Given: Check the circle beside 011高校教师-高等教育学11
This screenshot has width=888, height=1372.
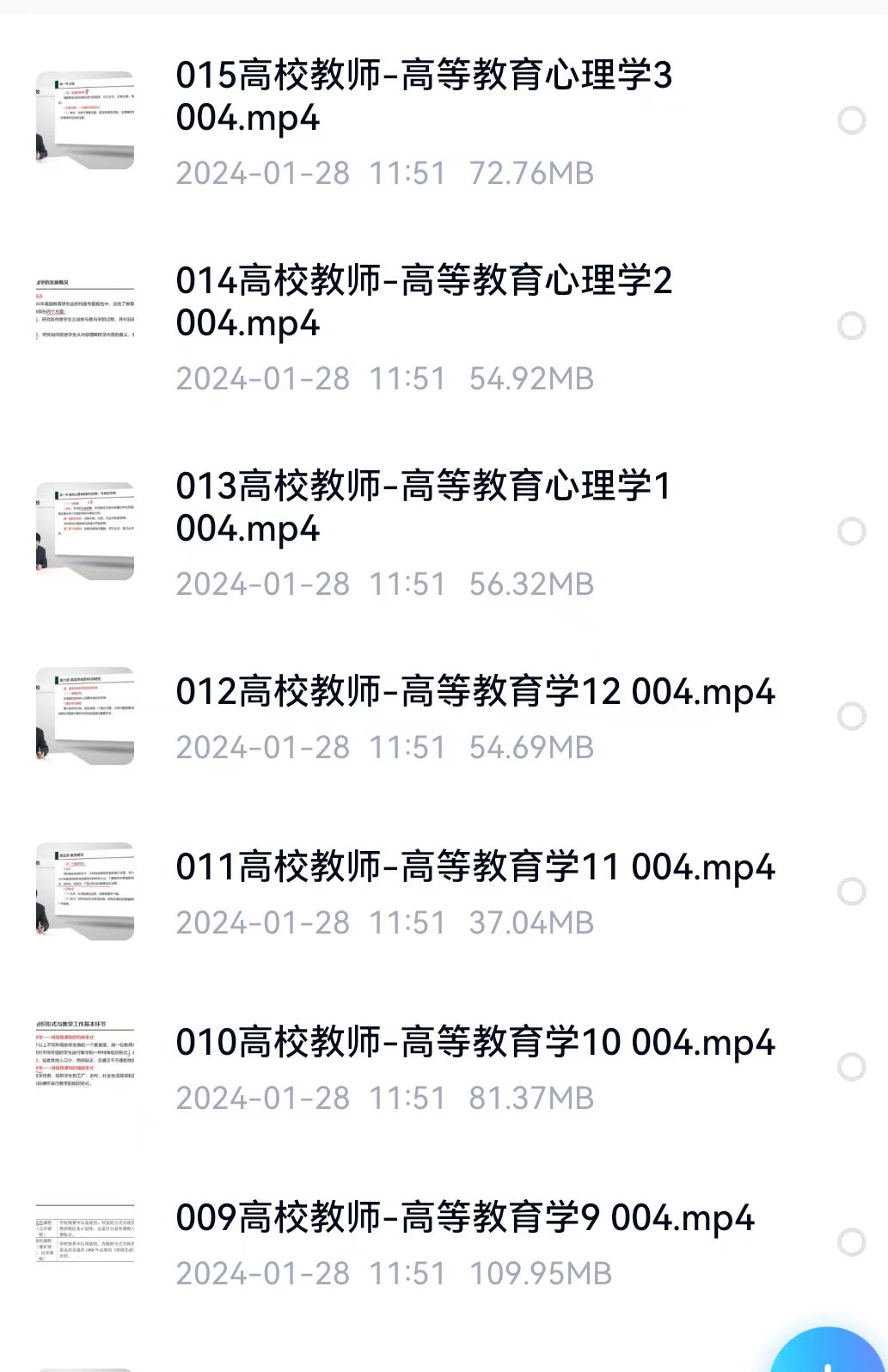Looking at the screenshot, I should click(x=851, y=891).
